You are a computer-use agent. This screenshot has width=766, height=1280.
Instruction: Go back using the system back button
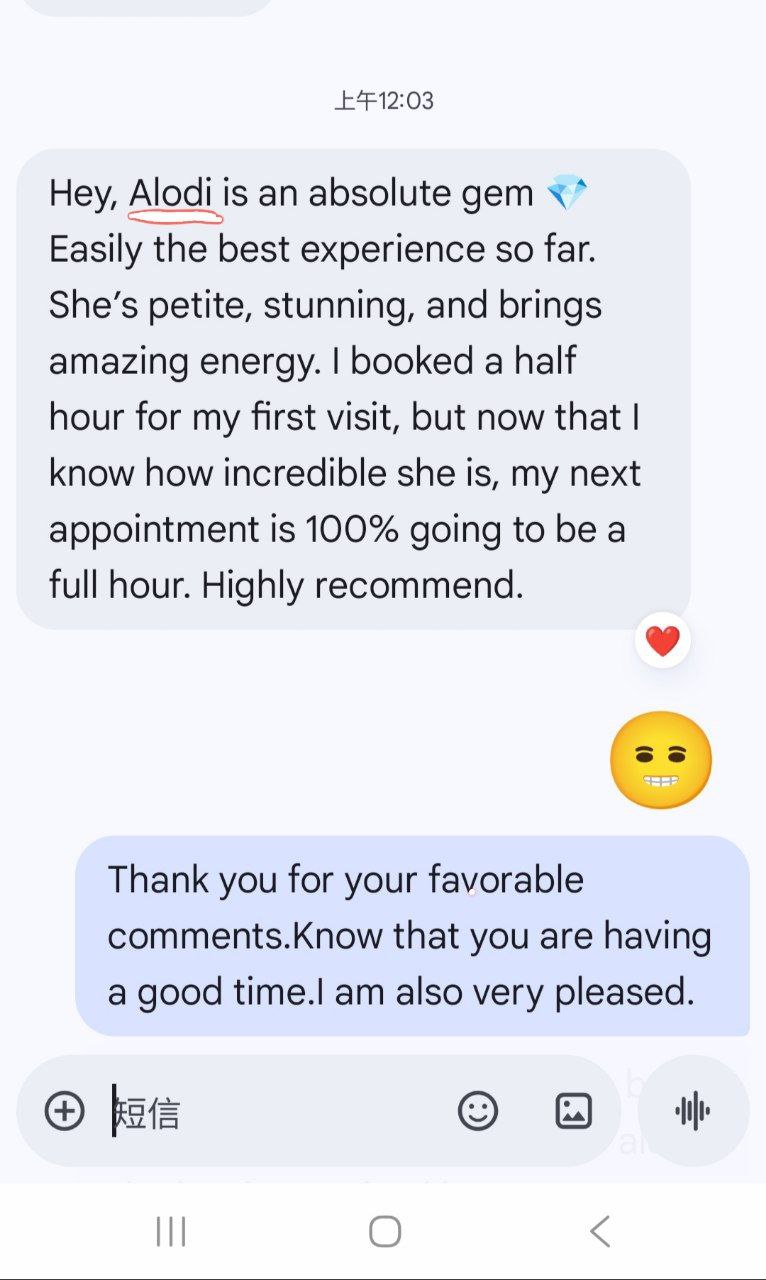point(600,1231)
